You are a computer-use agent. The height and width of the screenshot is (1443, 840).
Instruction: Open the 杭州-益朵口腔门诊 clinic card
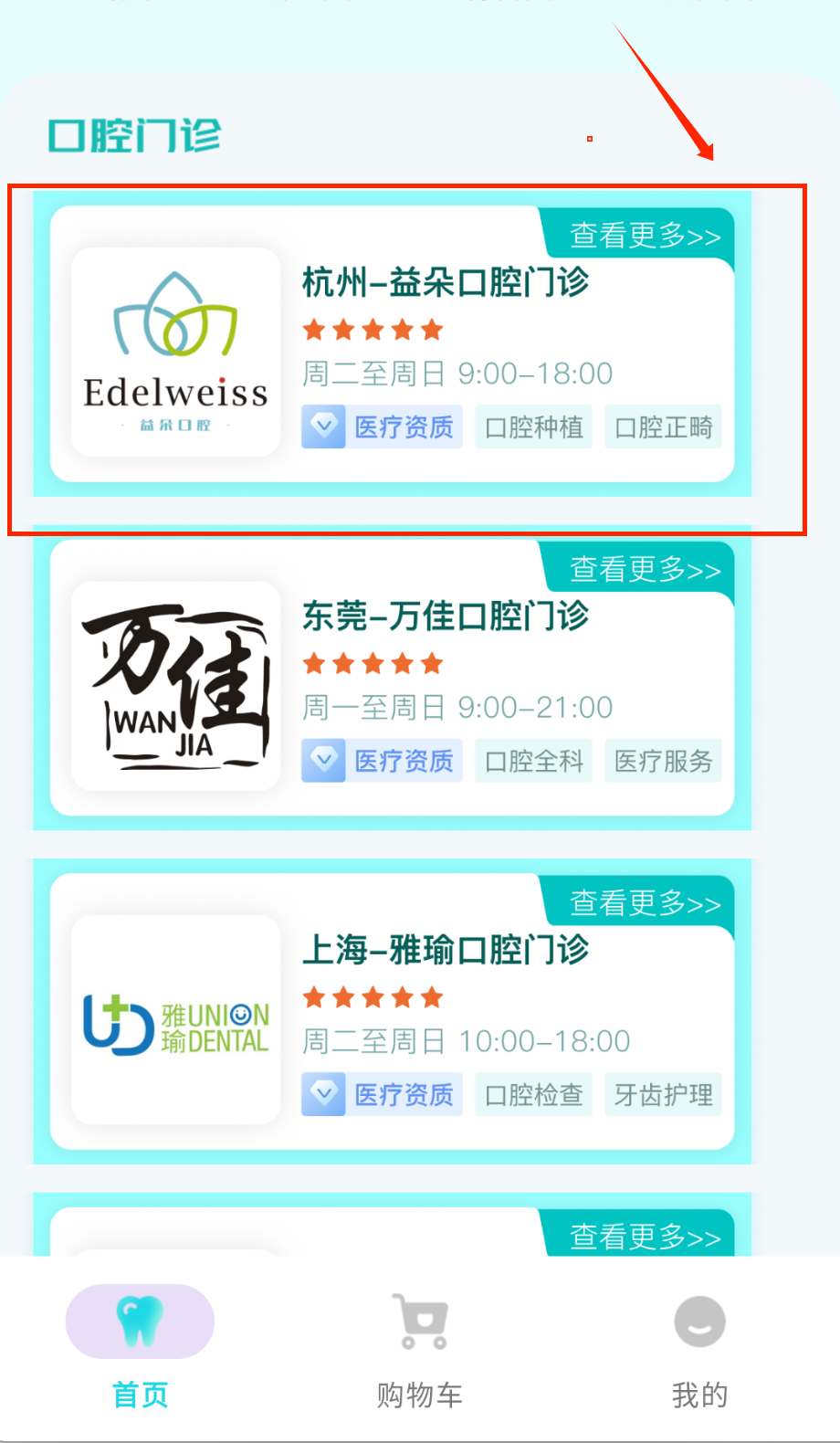click(x=445, y=283)
